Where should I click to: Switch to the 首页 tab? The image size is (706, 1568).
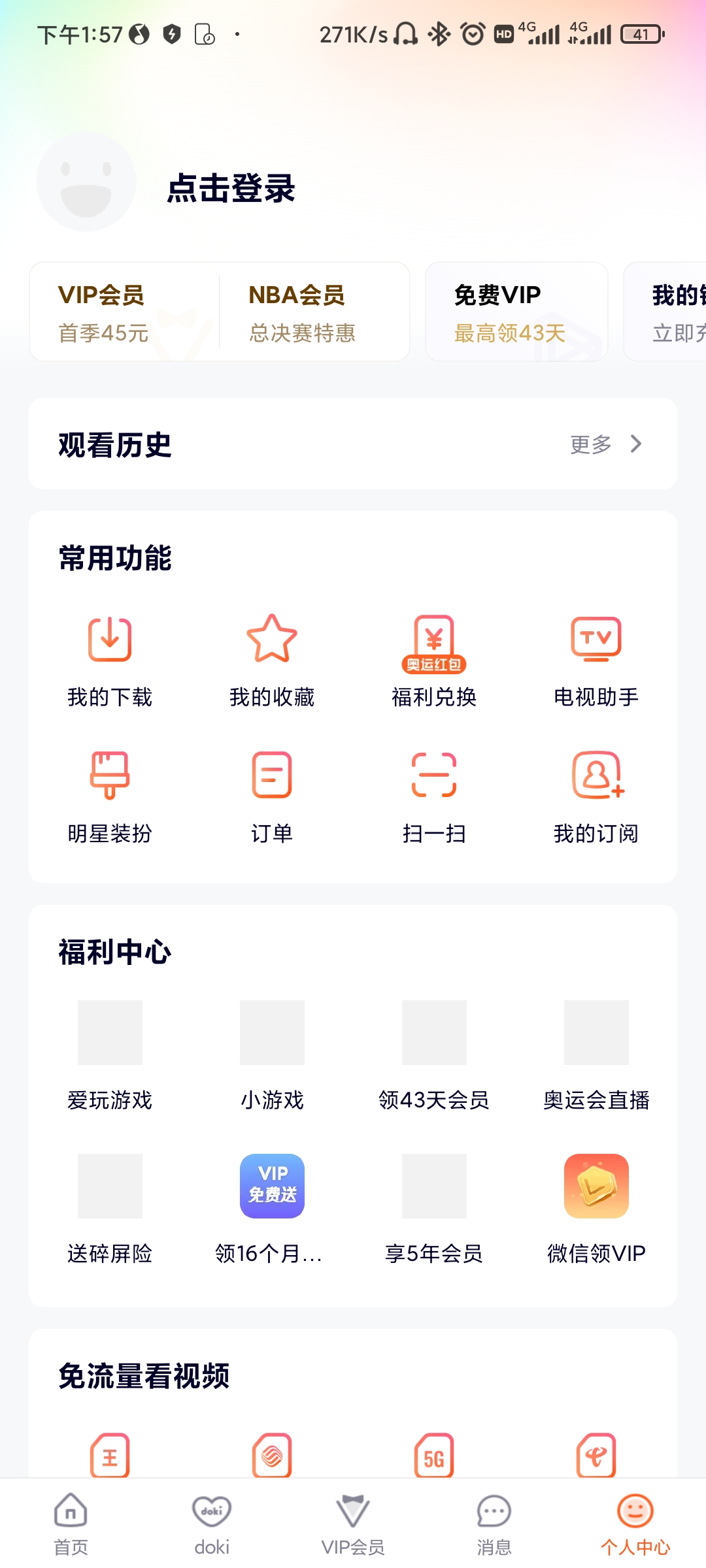coord(71,1524)
